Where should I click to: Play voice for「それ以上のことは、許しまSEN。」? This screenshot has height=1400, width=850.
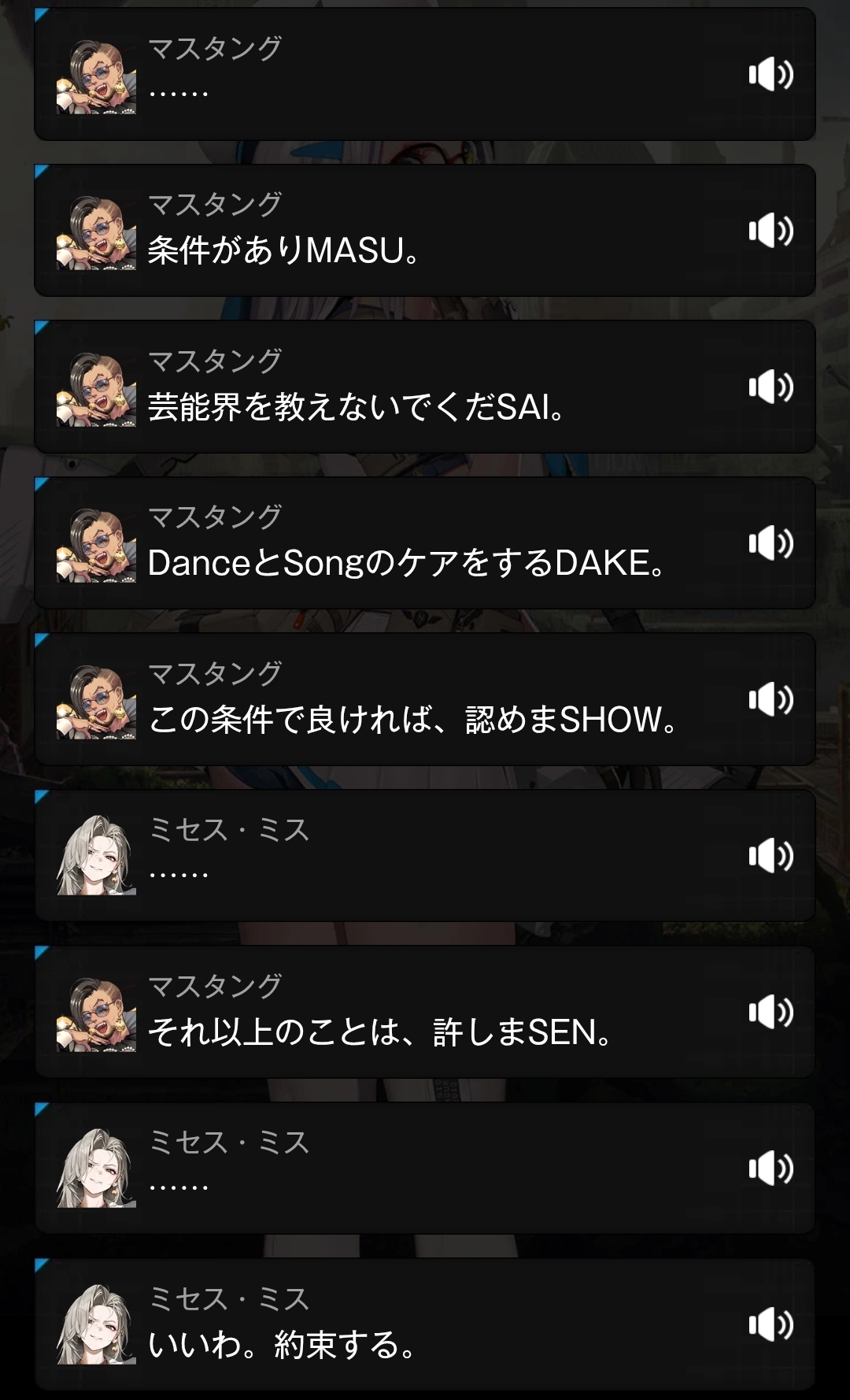(x=771, y=1012)
